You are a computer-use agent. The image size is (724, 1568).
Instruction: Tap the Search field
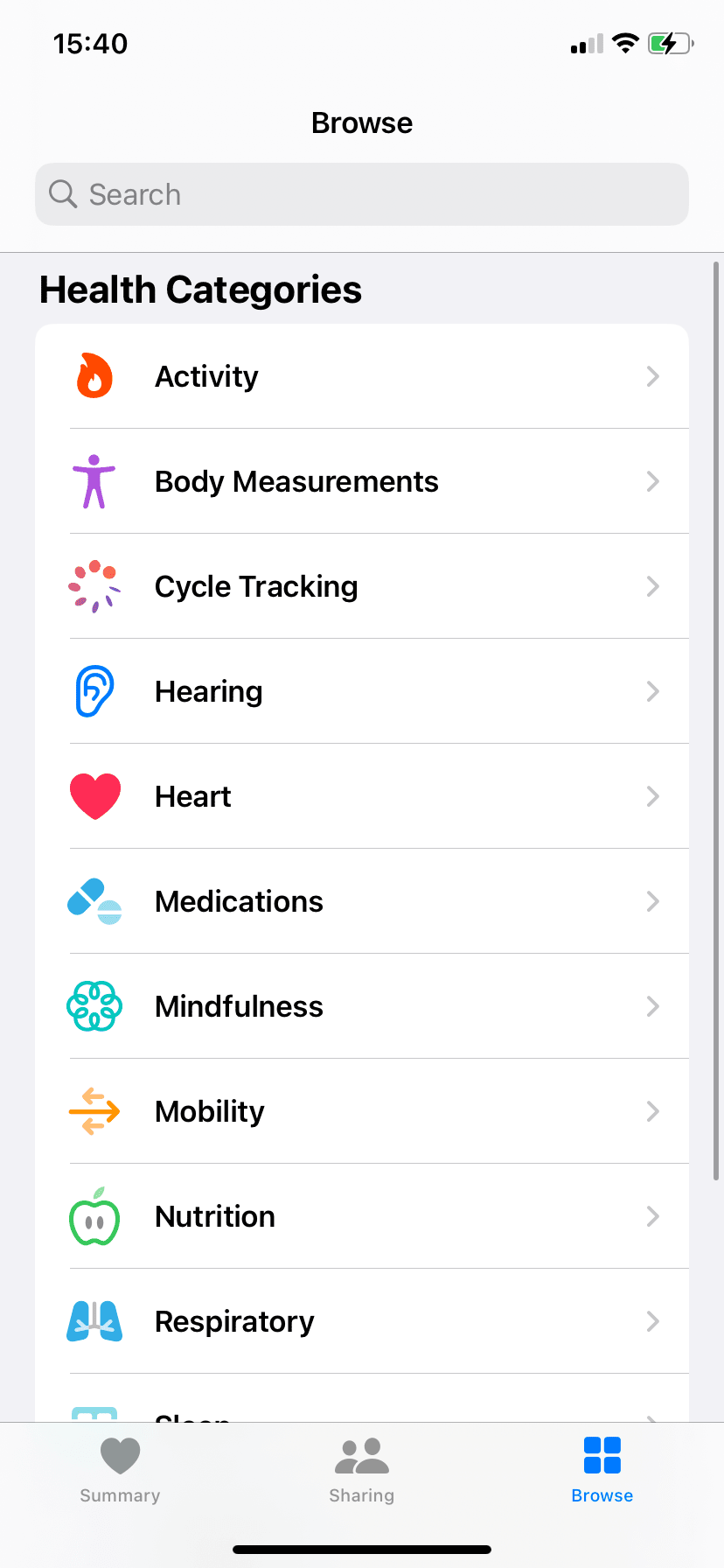362,194
